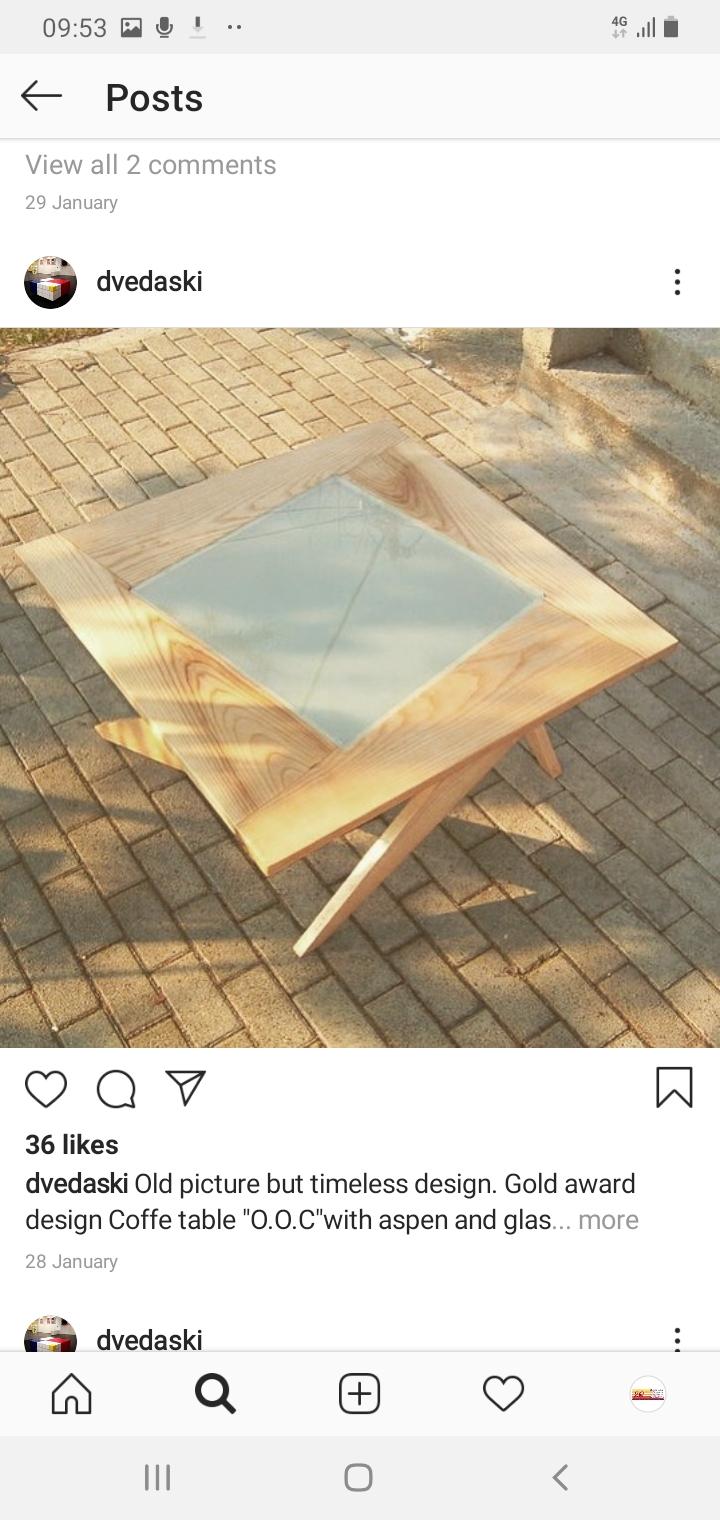Open the activity heart tab

point(503,1393)
